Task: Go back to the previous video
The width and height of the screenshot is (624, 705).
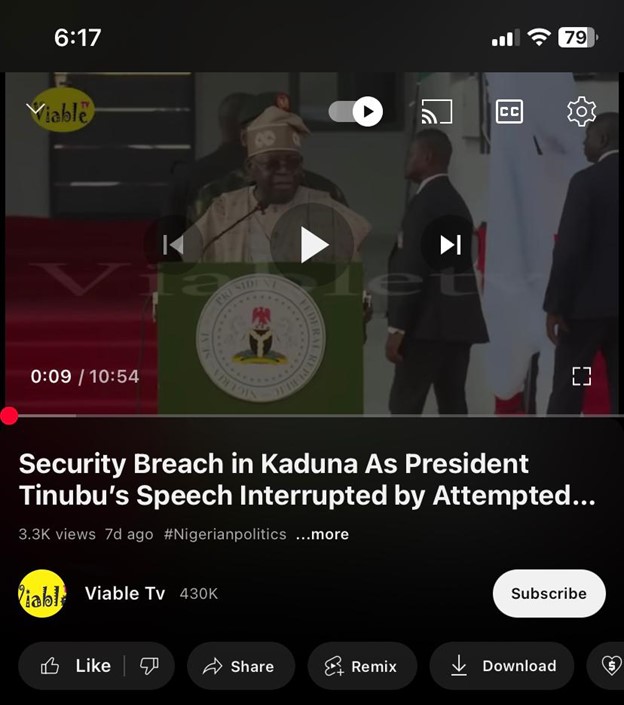Action: pyautogui.click(x=173, y=244)
